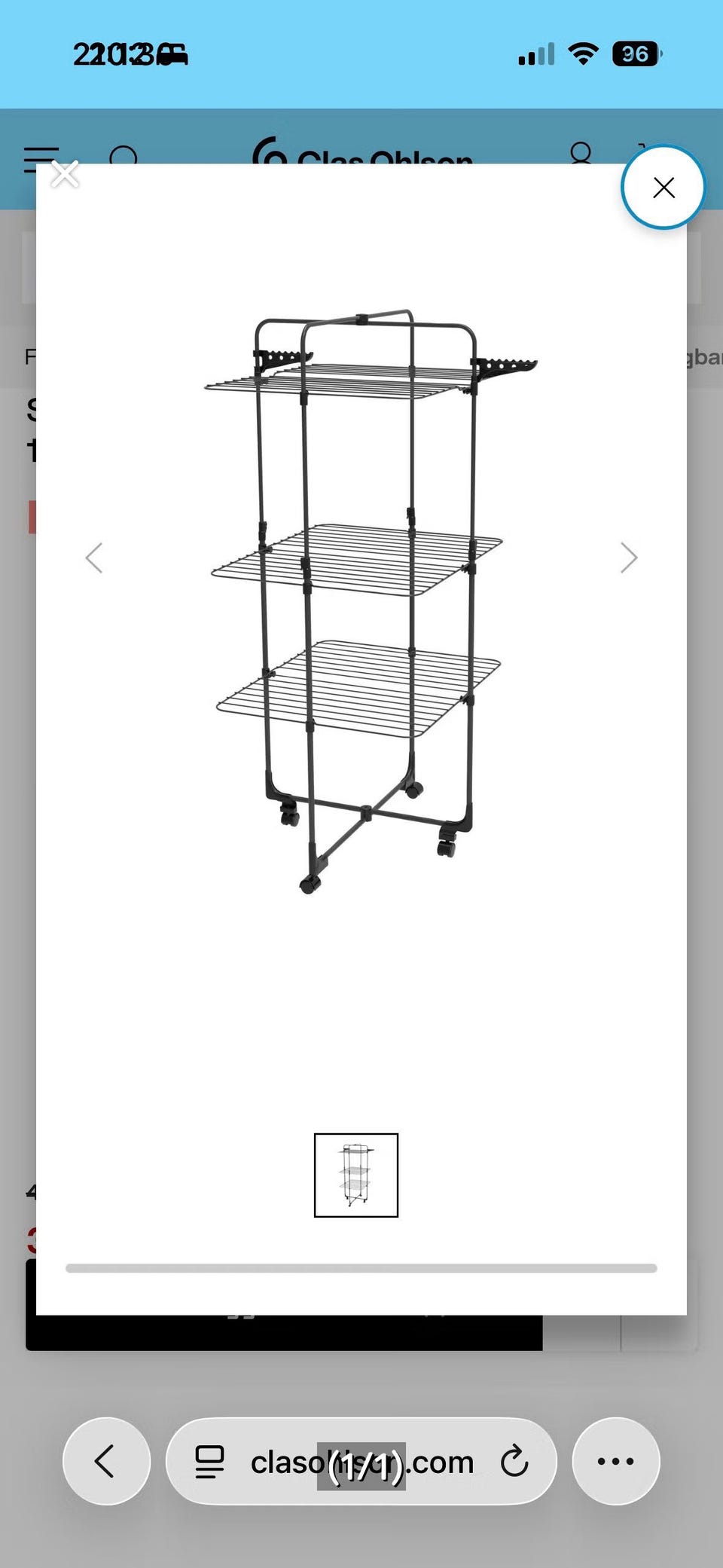Reload the page
Viewport: 723px width, 1568px height.
pyautogui.click(x=515, y=1462)
